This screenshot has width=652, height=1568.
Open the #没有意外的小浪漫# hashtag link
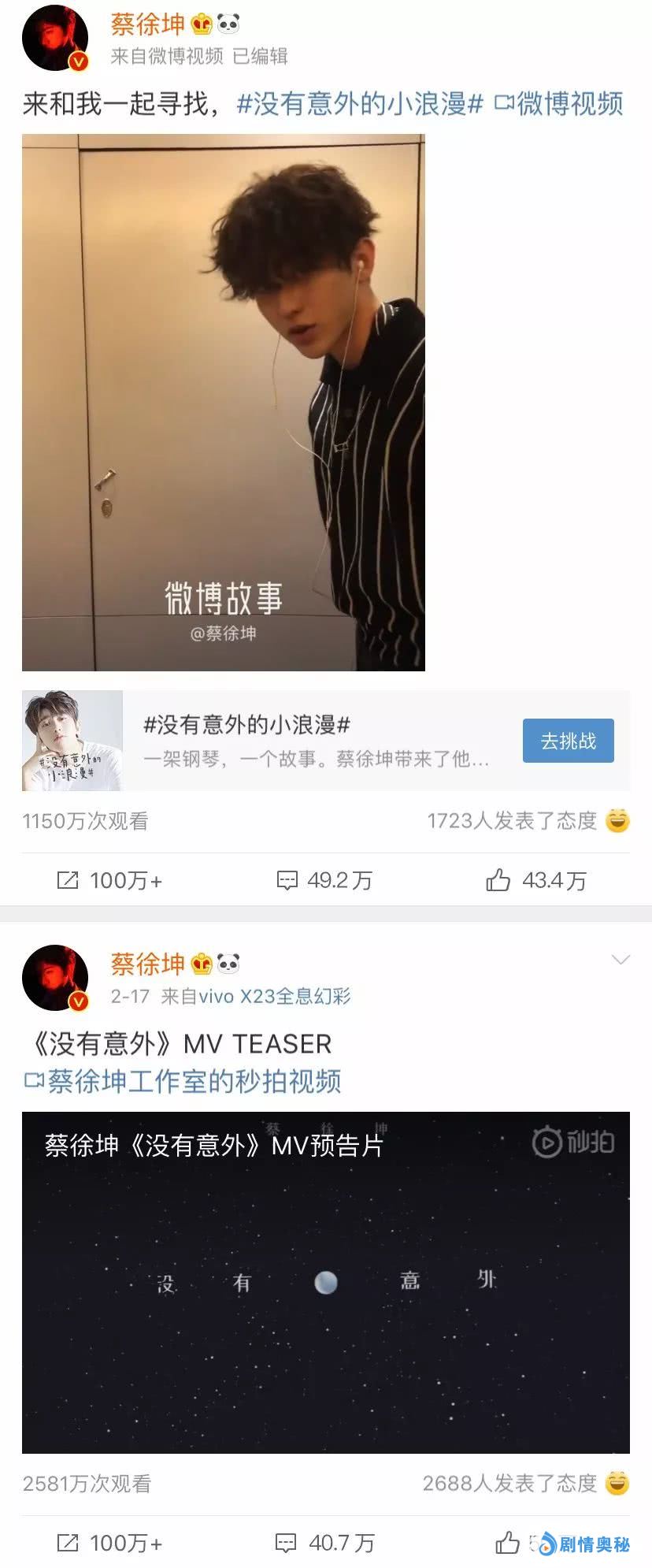tap(360, 104)
